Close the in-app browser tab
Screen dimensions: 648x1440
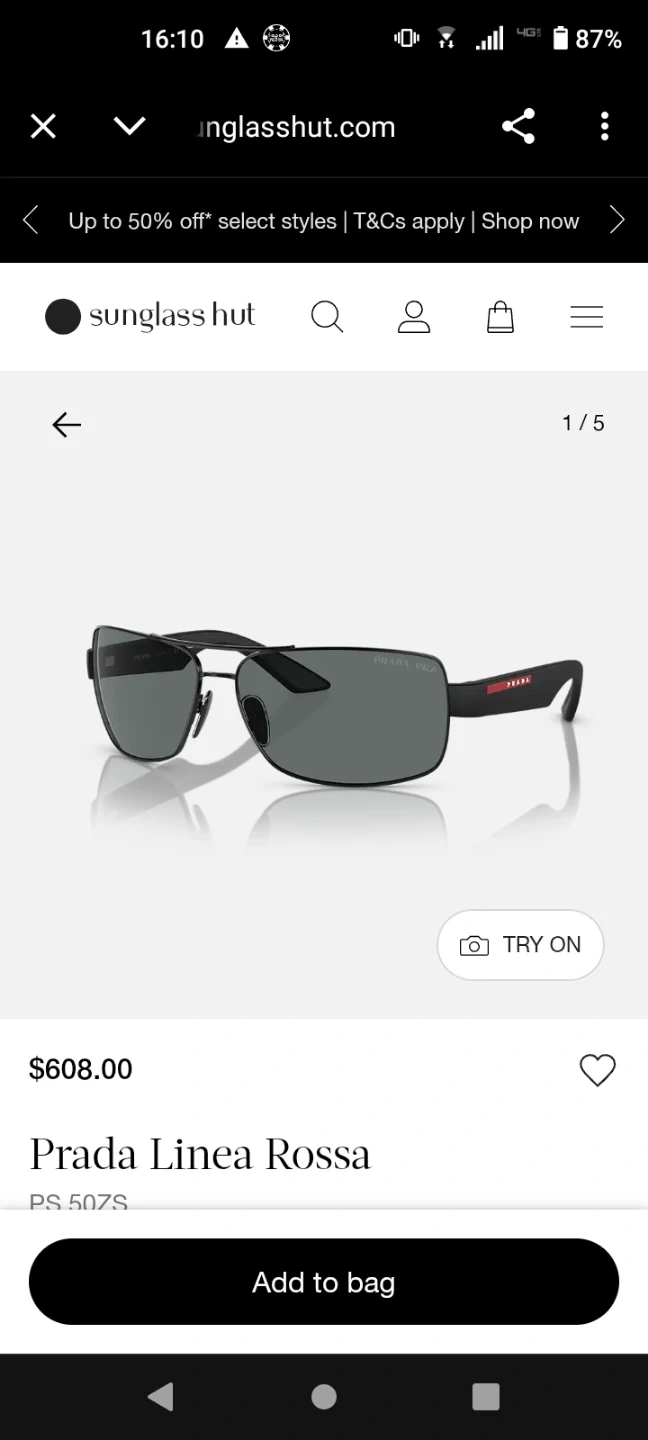tap(43, 127)
